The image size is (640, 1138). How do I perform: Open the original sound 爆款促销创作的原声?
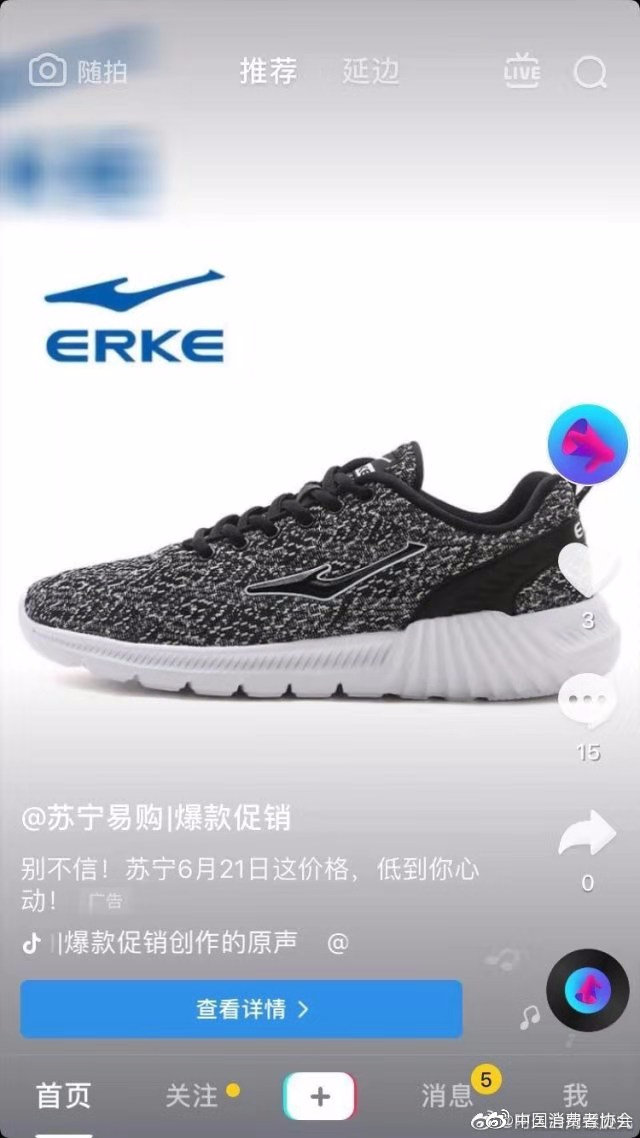point(180,942)
